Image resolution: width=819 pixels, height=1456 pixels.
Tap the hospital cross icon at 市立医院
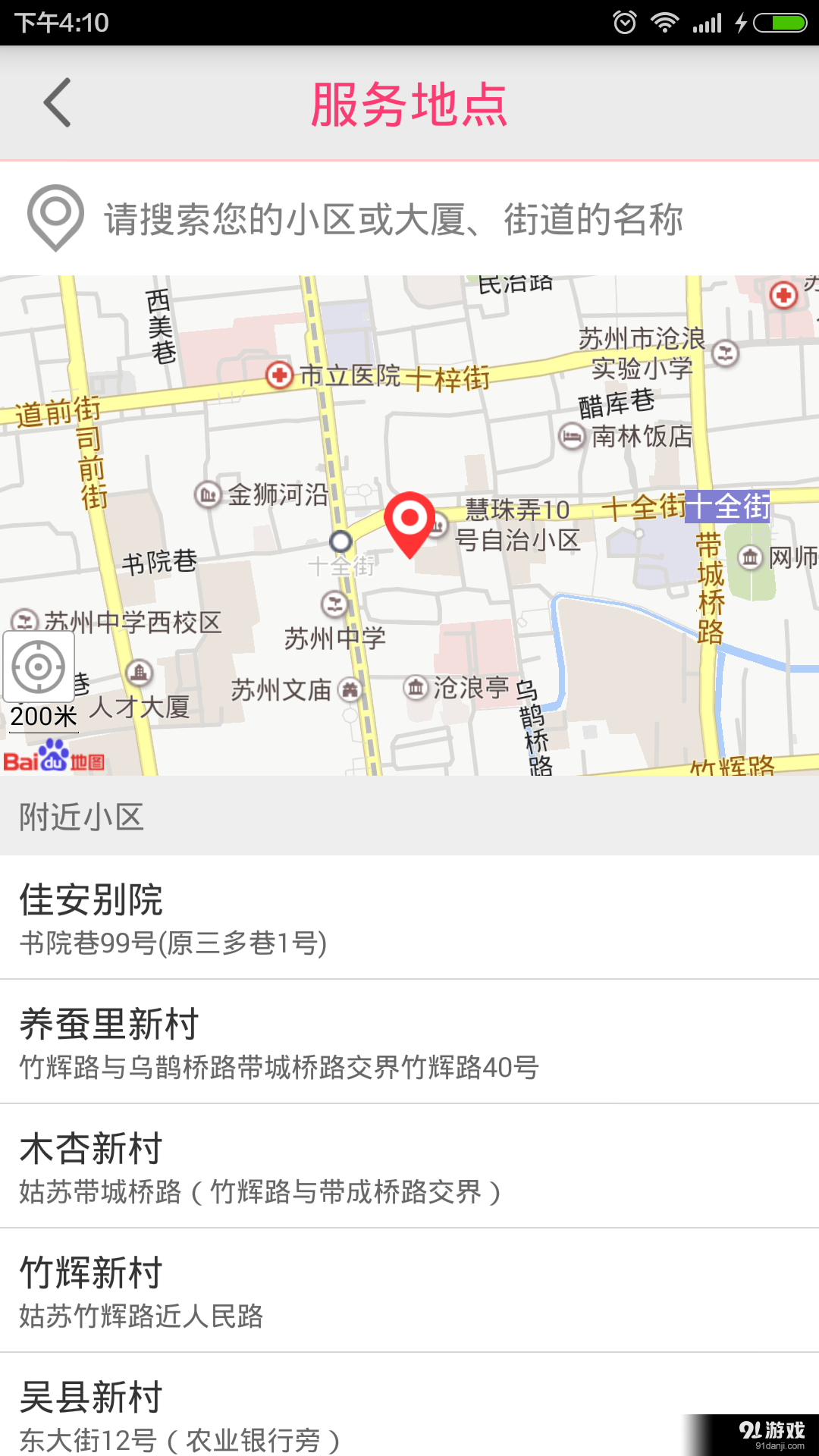(x=280, y=375)
